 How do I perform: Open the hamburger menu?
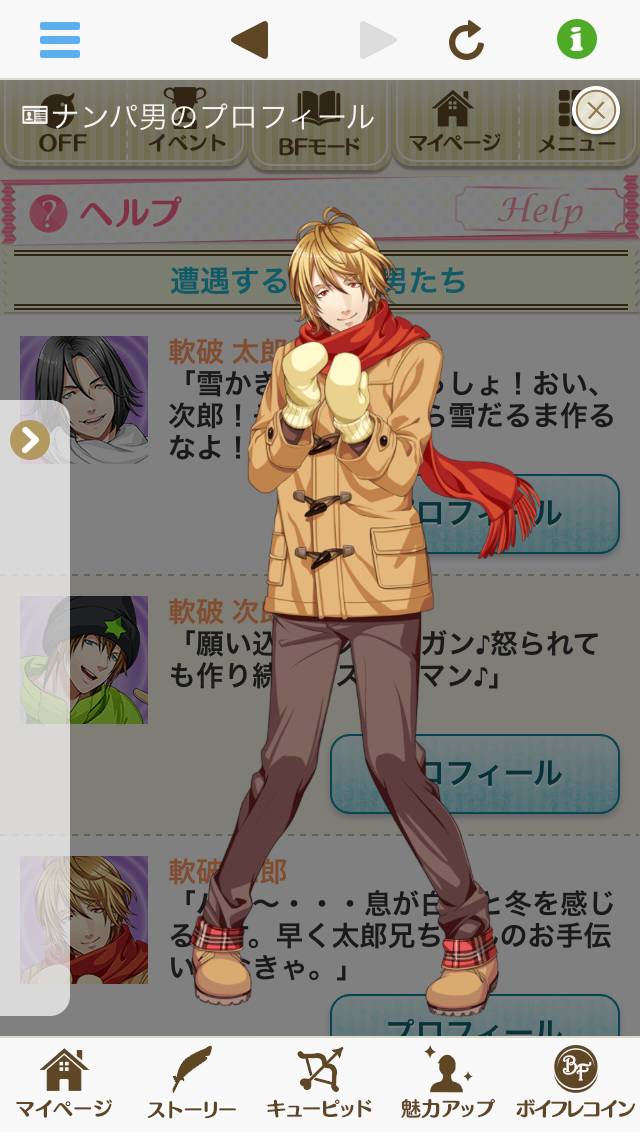(x=60, y=40)
